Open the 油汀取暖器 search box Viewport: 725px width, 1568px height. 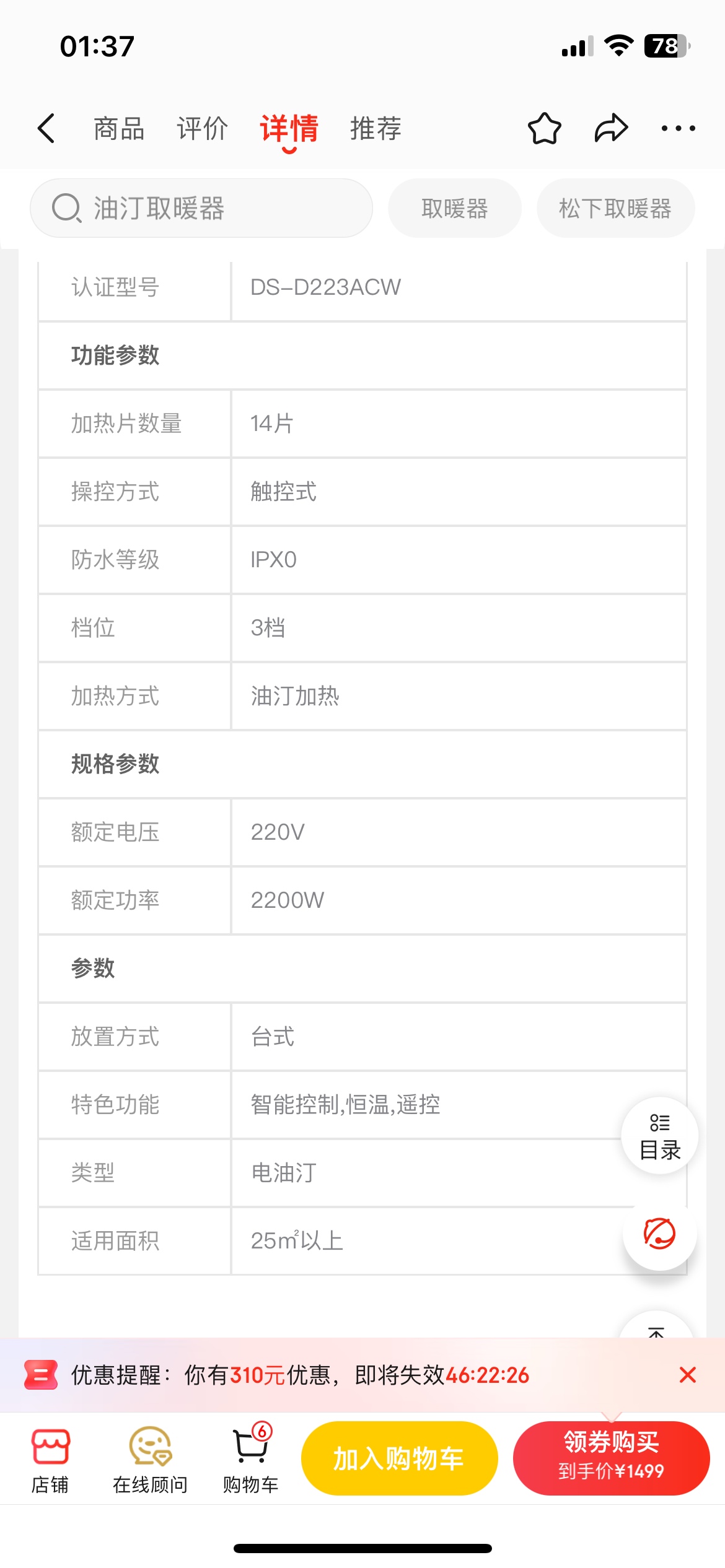201,208
